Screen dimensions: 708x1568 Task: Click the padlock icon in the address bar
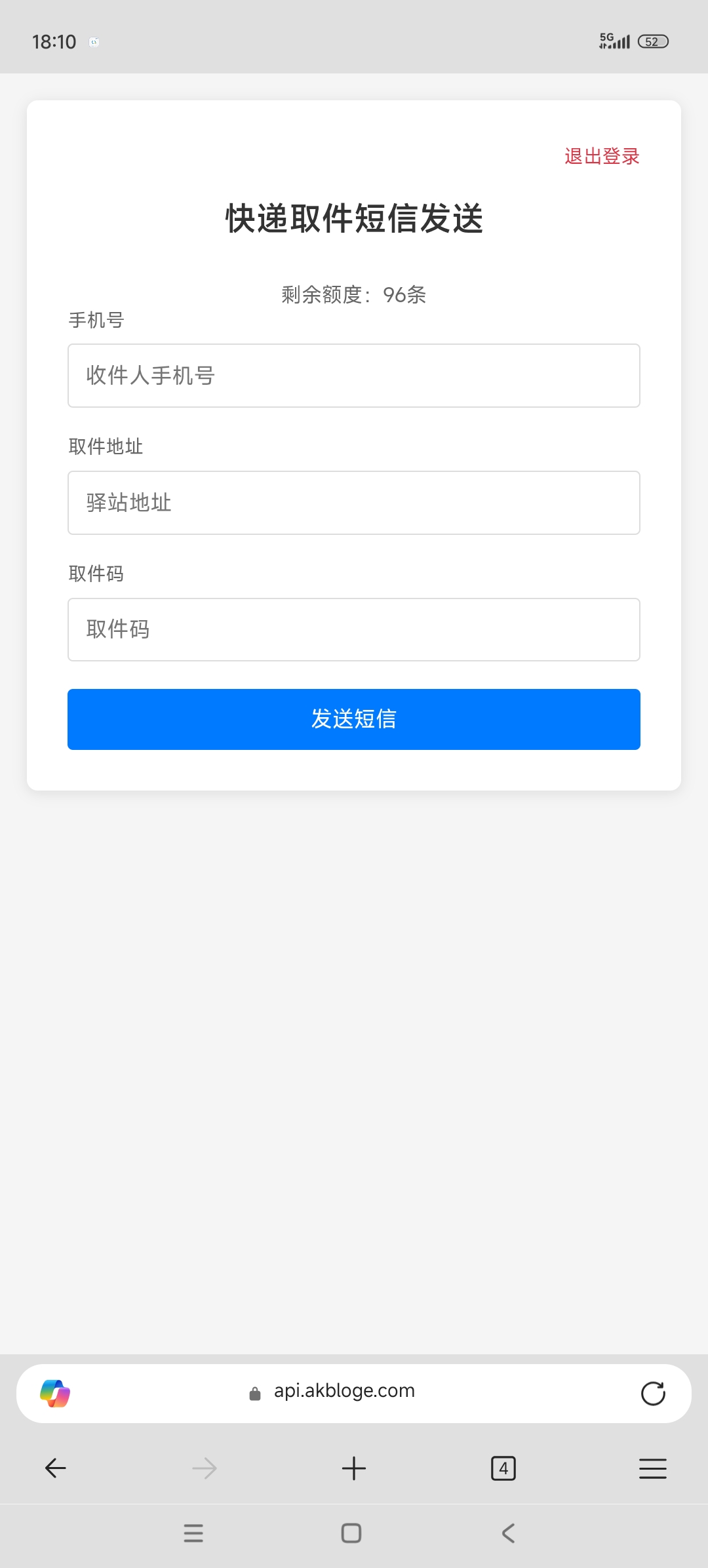(x=254, y=1392)
